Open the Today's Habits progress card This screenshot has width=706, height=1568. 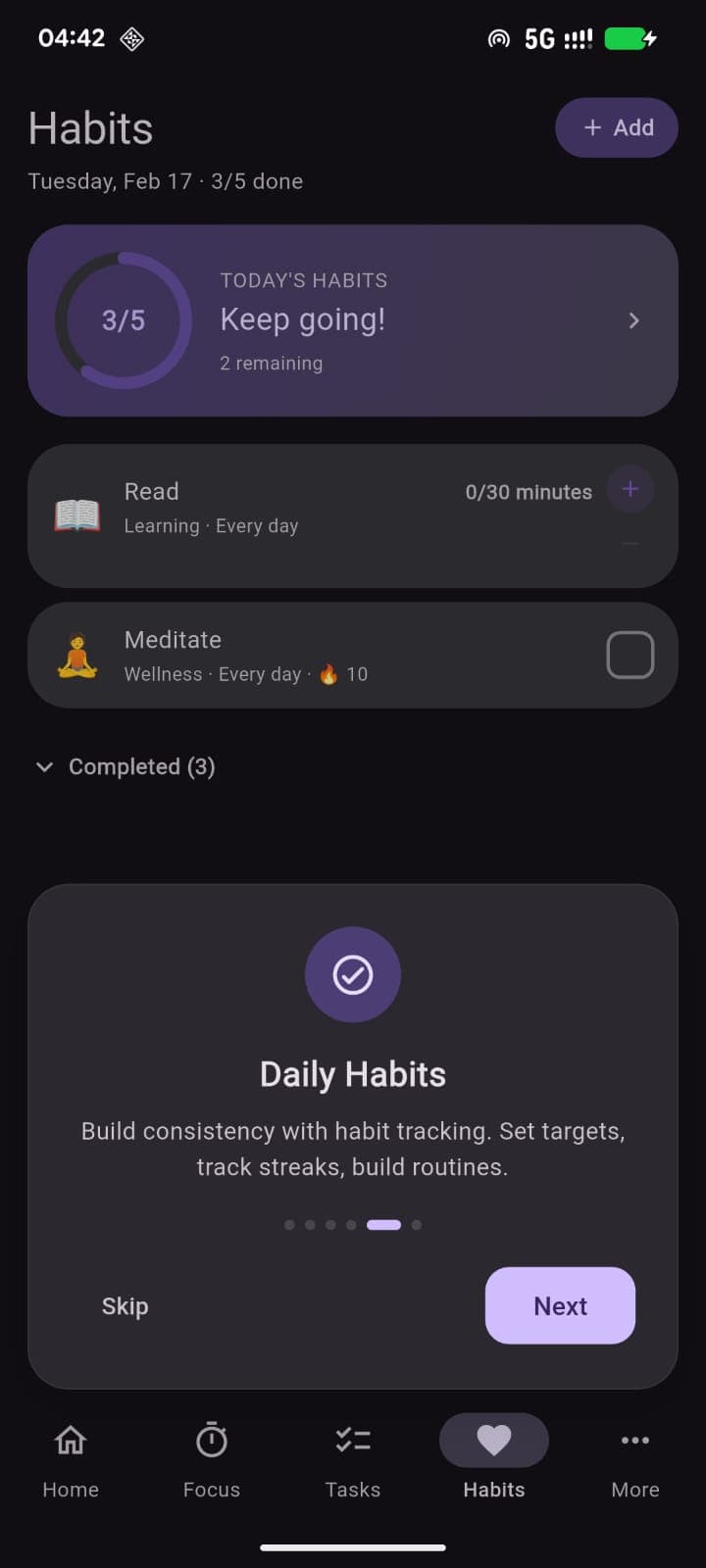point(353,320)
